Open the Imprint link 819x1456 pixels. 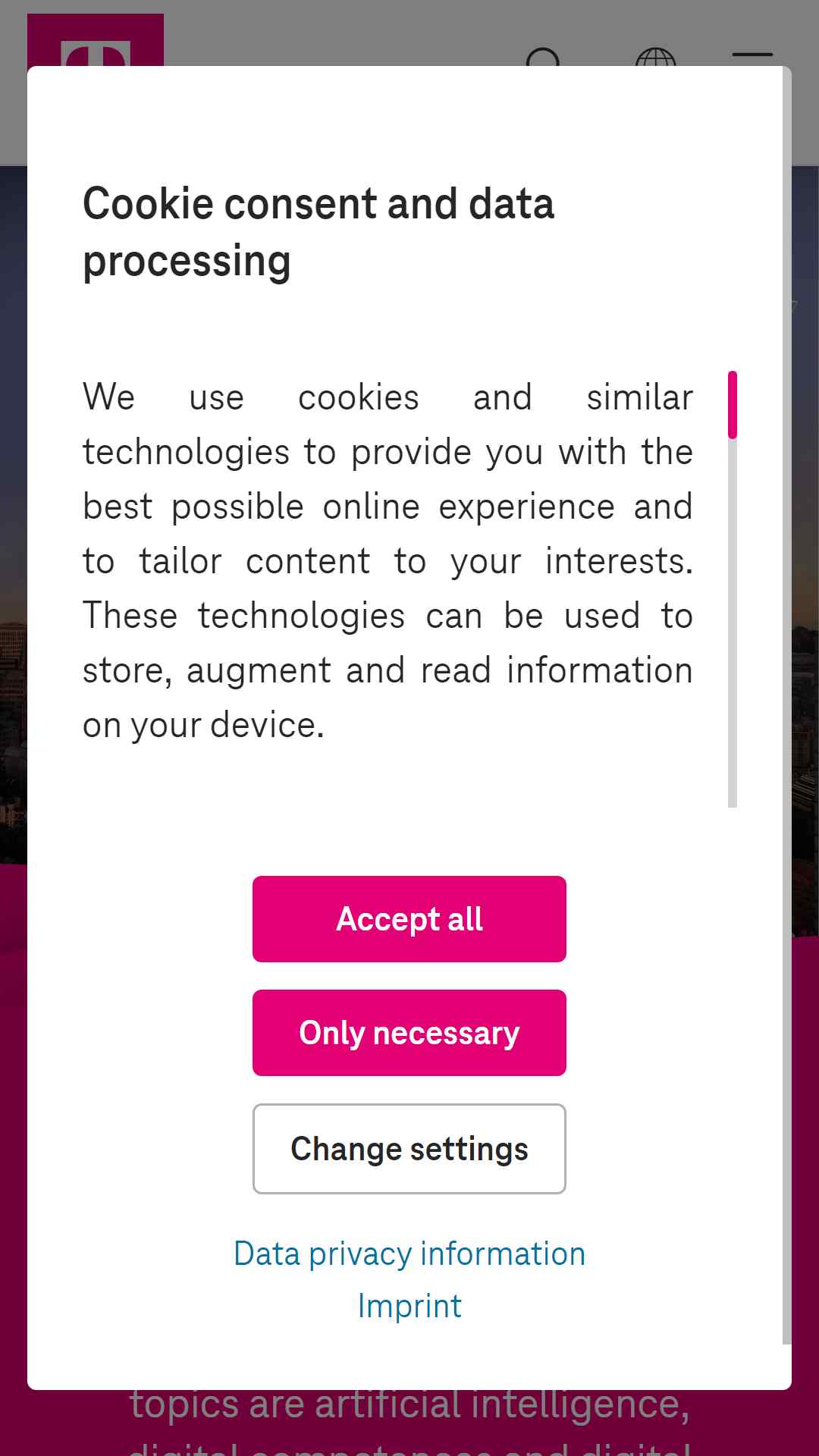pyautogui.click(x=409, y=1306)
